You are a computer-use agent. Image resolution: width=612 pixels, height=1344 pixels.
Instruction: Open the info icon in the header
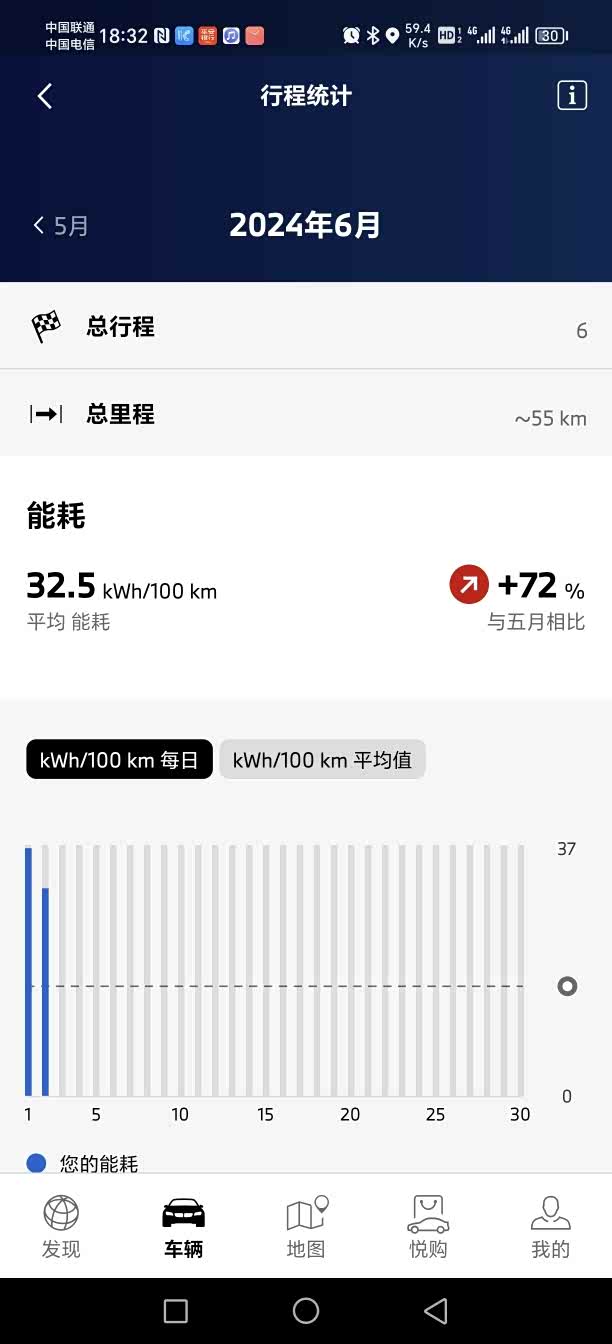pos(572,96)
